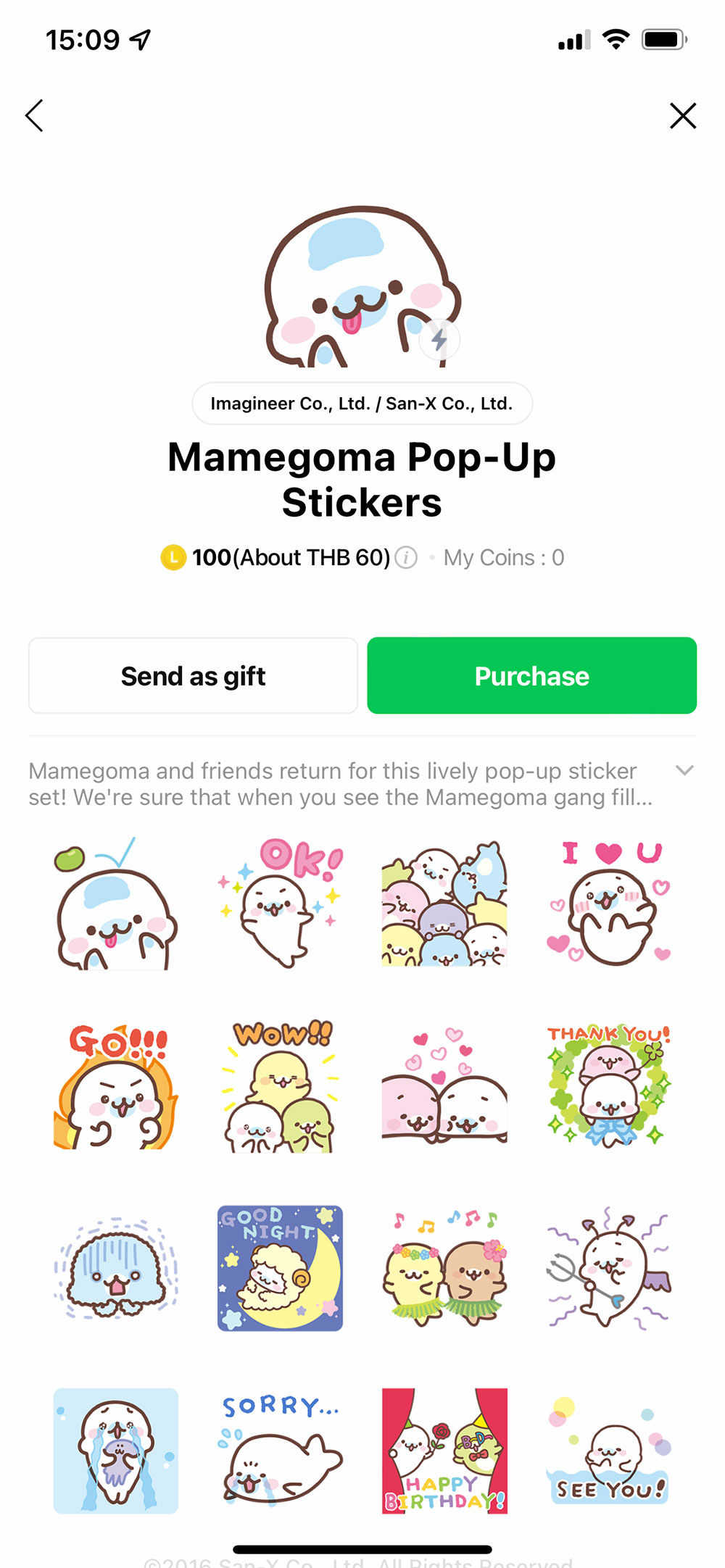
Task: Preview the little devil seal sticker
Action: click(x=609, y=1268)
